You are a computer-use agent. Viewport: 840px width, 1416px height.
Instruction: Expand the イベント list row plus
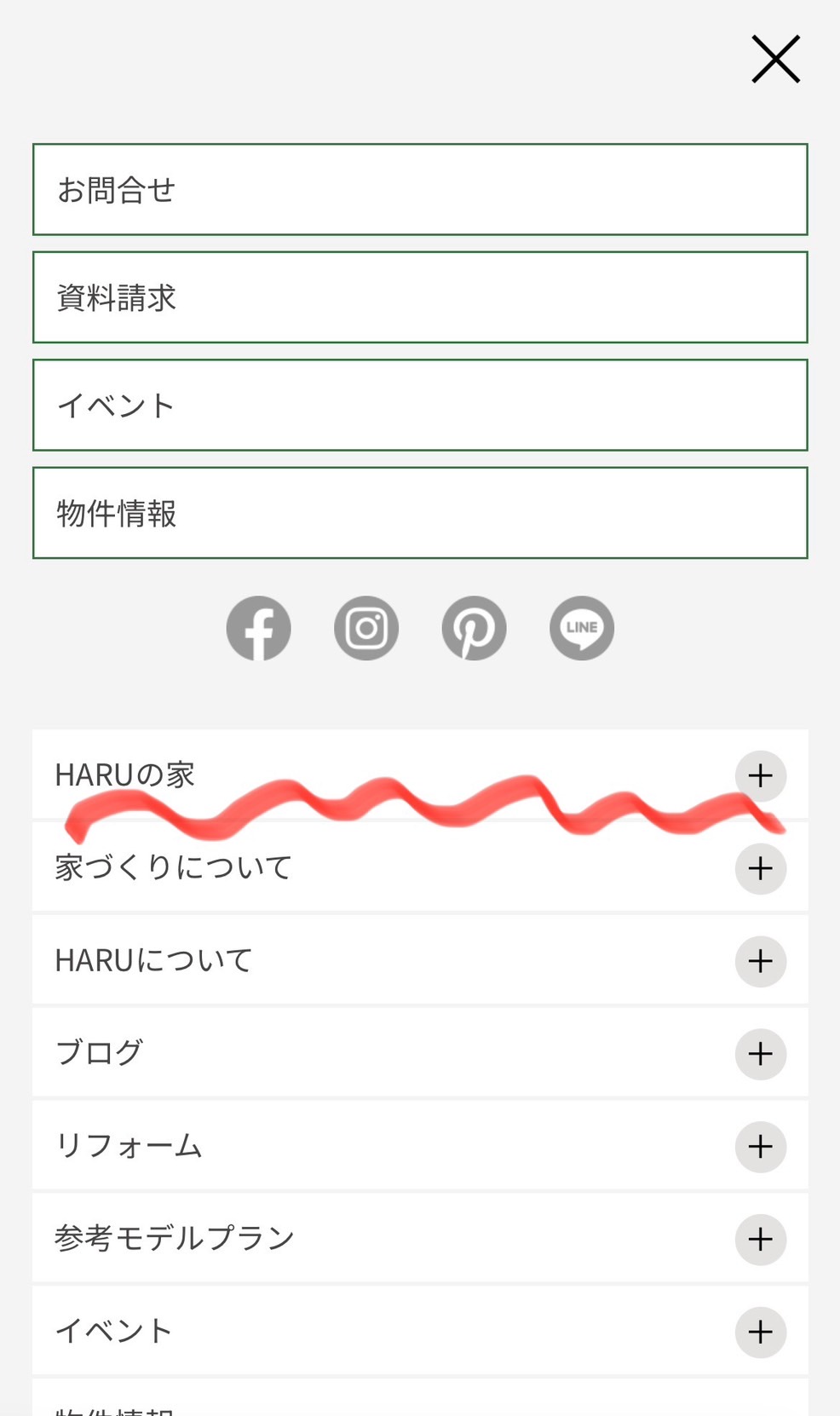pos(761,1333)
